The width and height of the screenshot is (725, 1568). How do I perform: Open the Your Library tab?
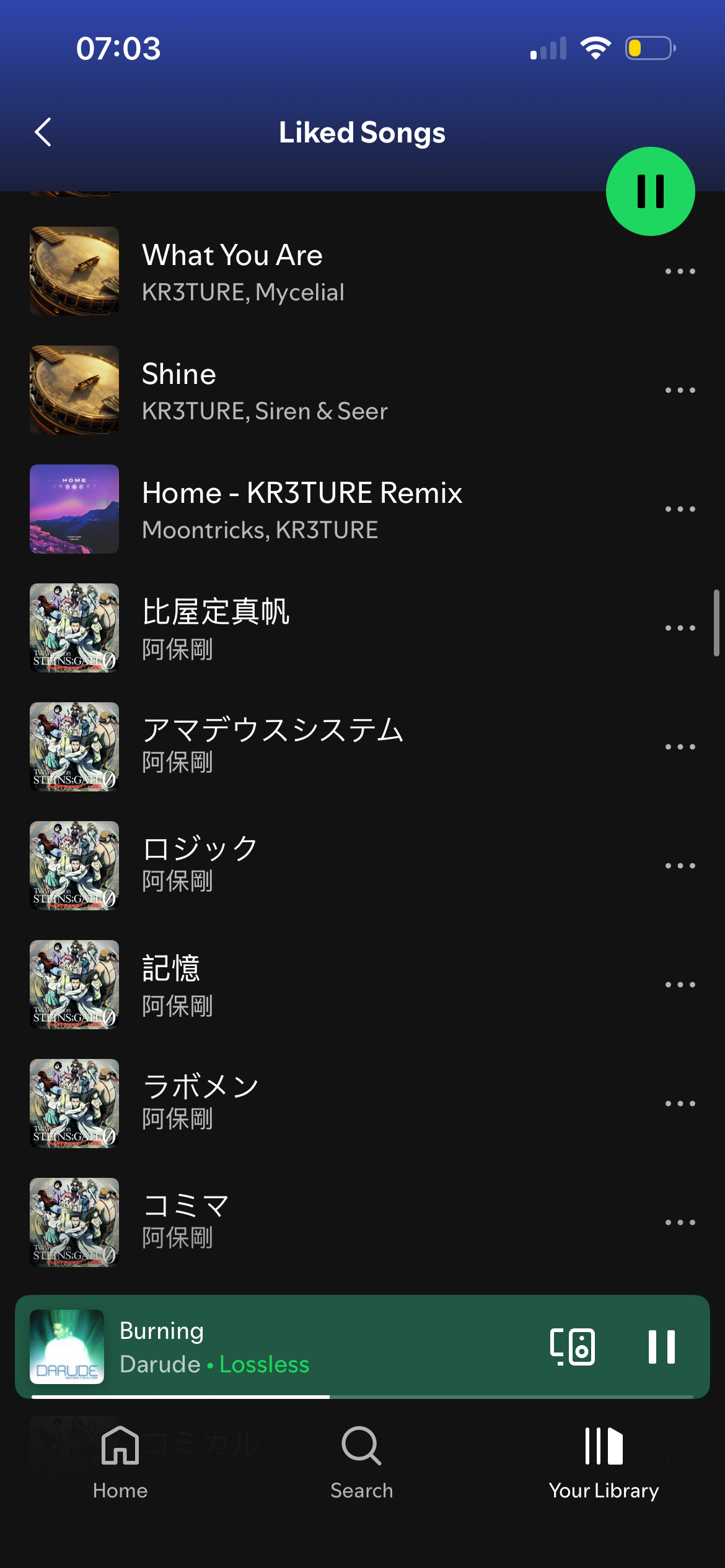pos(604,1463)
